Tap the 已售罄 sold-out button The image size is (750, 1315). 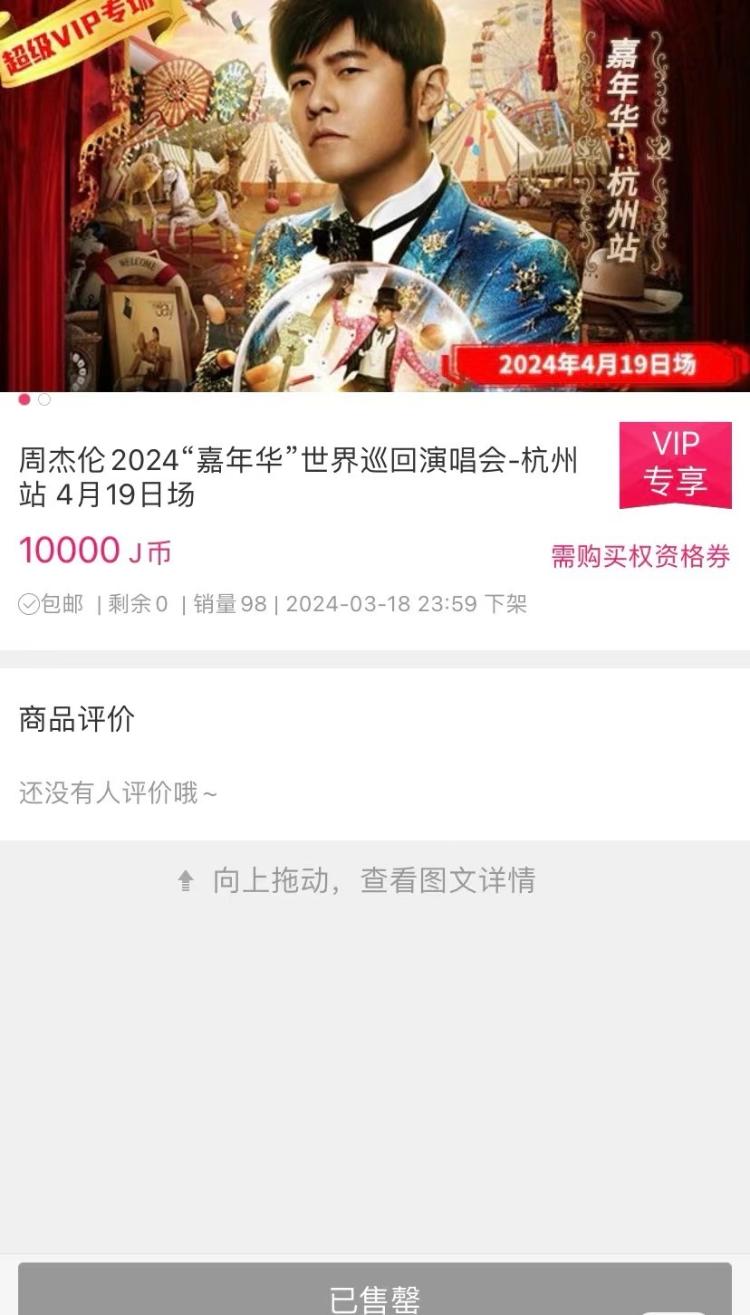coord(374,1293)
